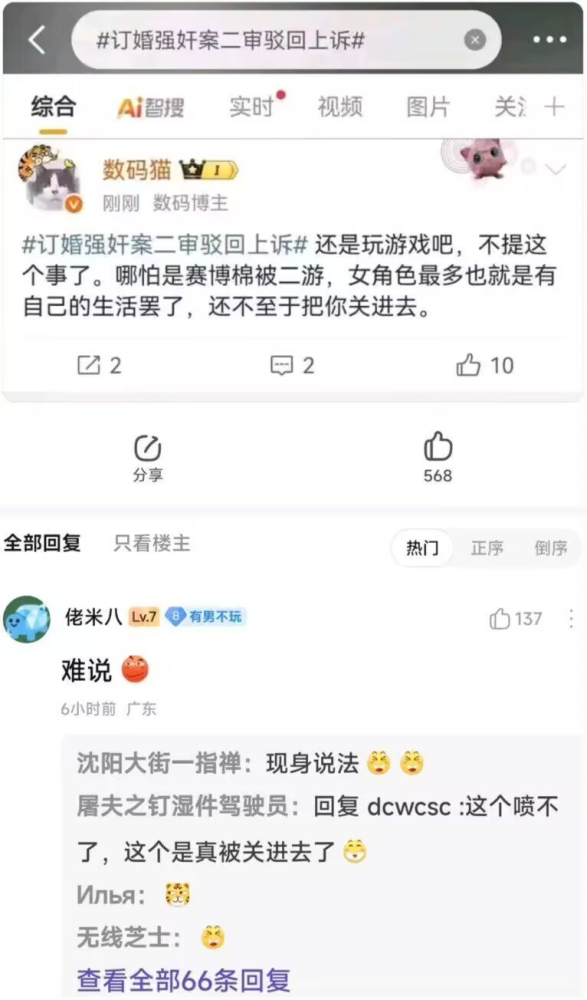587x1000 pixels.
Task: Like 佬米八's comment
Action: coord(516,619)
